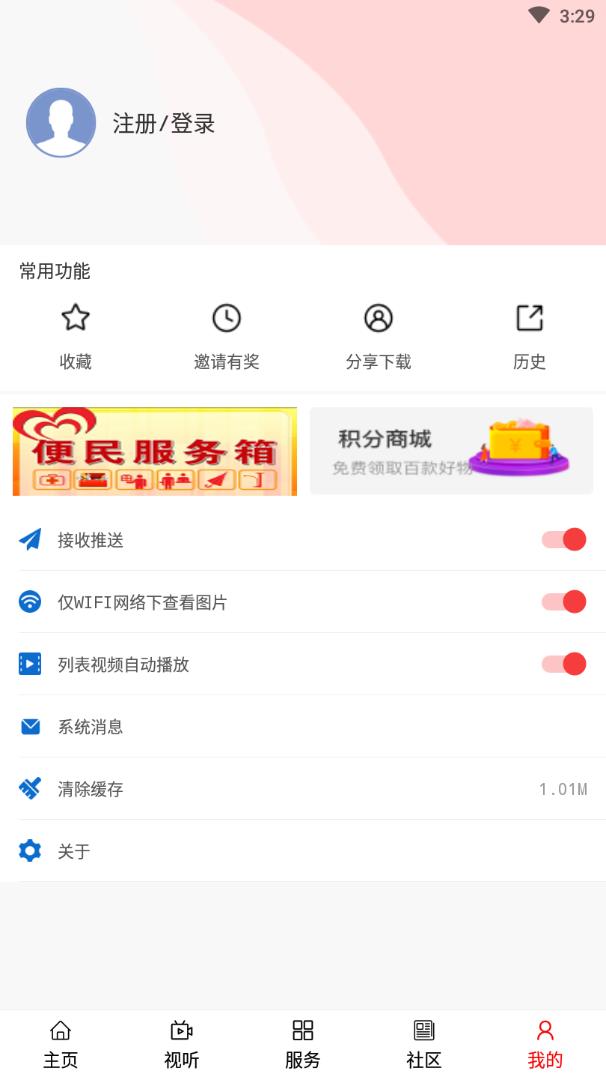Turn off 列表视频自动播放

[x=563, y=664]
